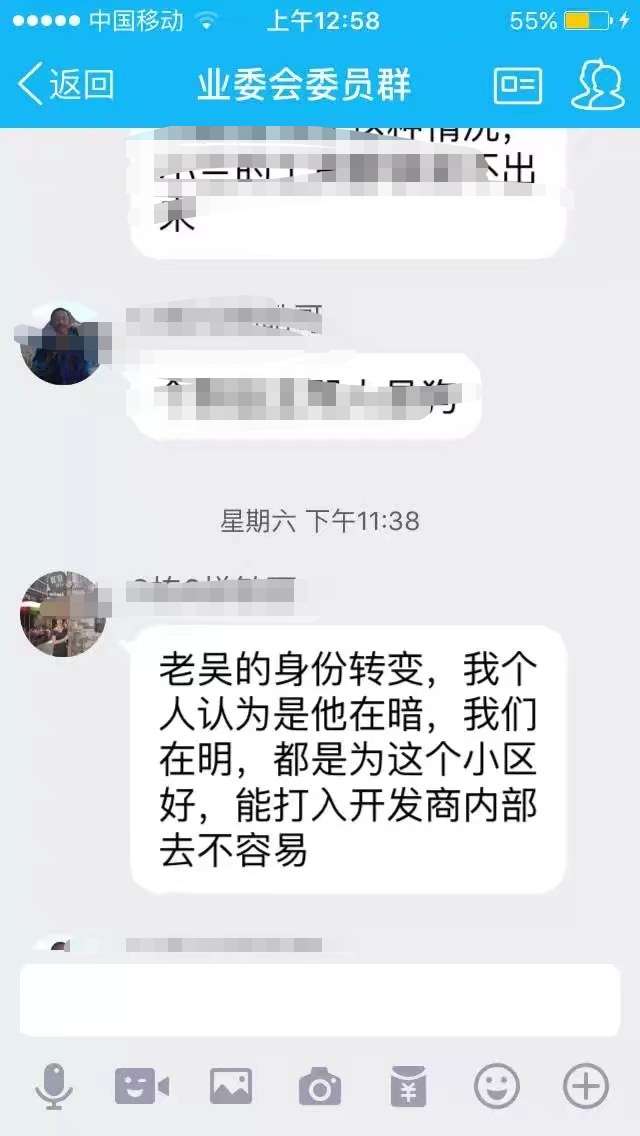This screenshot has height=1136, width=640.
Task: Open the group members profile icon
Action: 597,84
